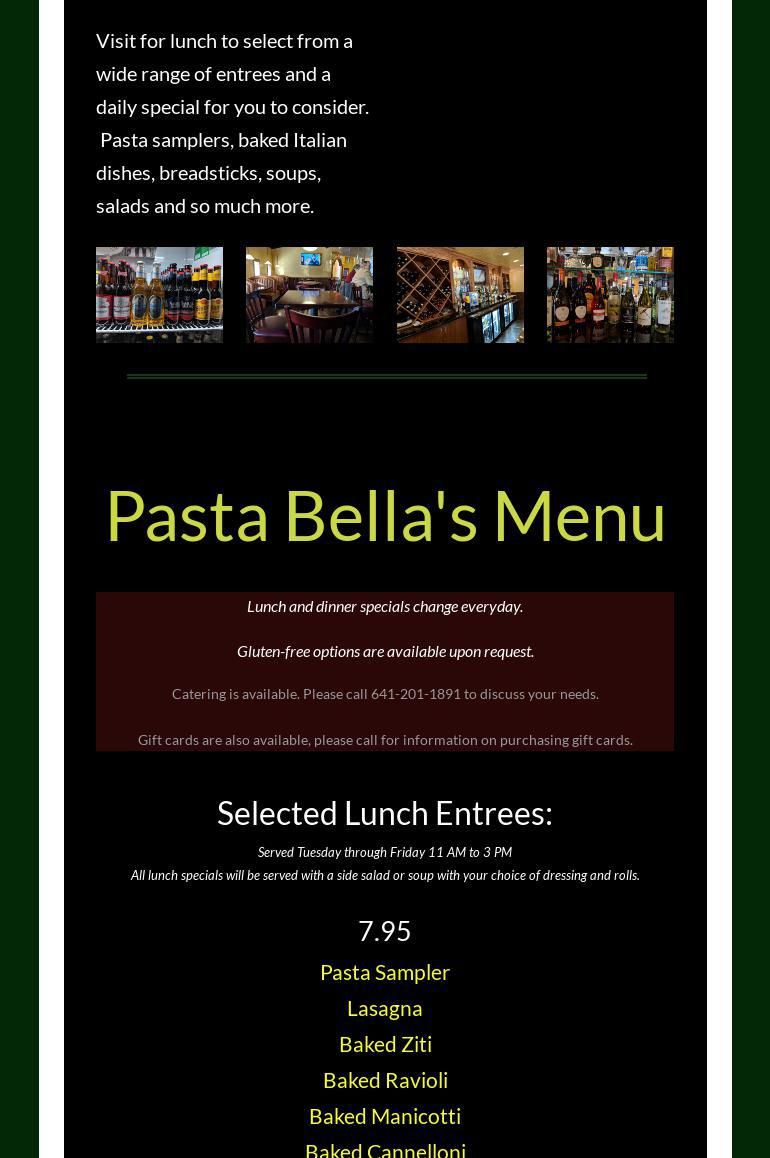Open the wine rack bar photo
Screen dimensions: 770x1158
click(x=460, y=295)
